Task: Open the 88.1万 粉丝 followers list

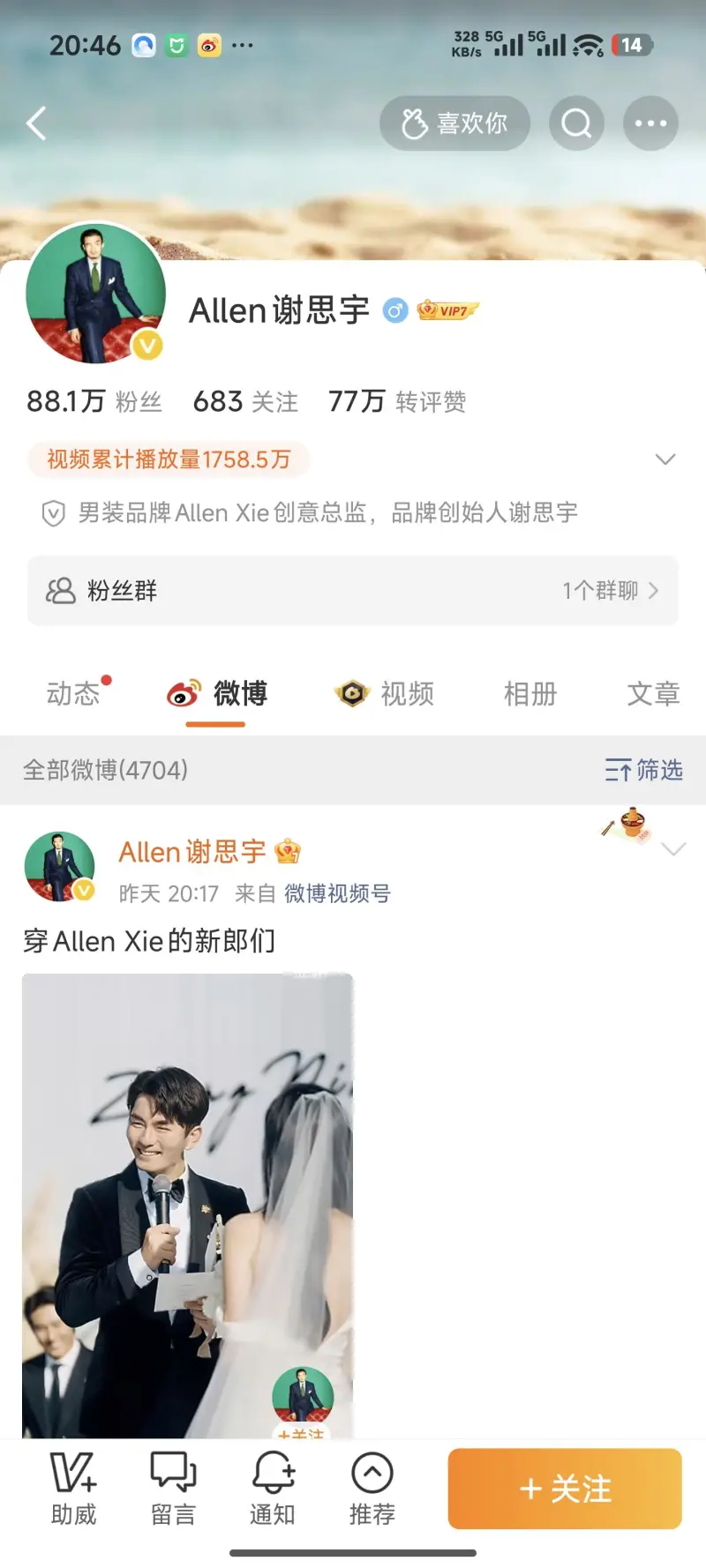Action: tap(94, 402)
